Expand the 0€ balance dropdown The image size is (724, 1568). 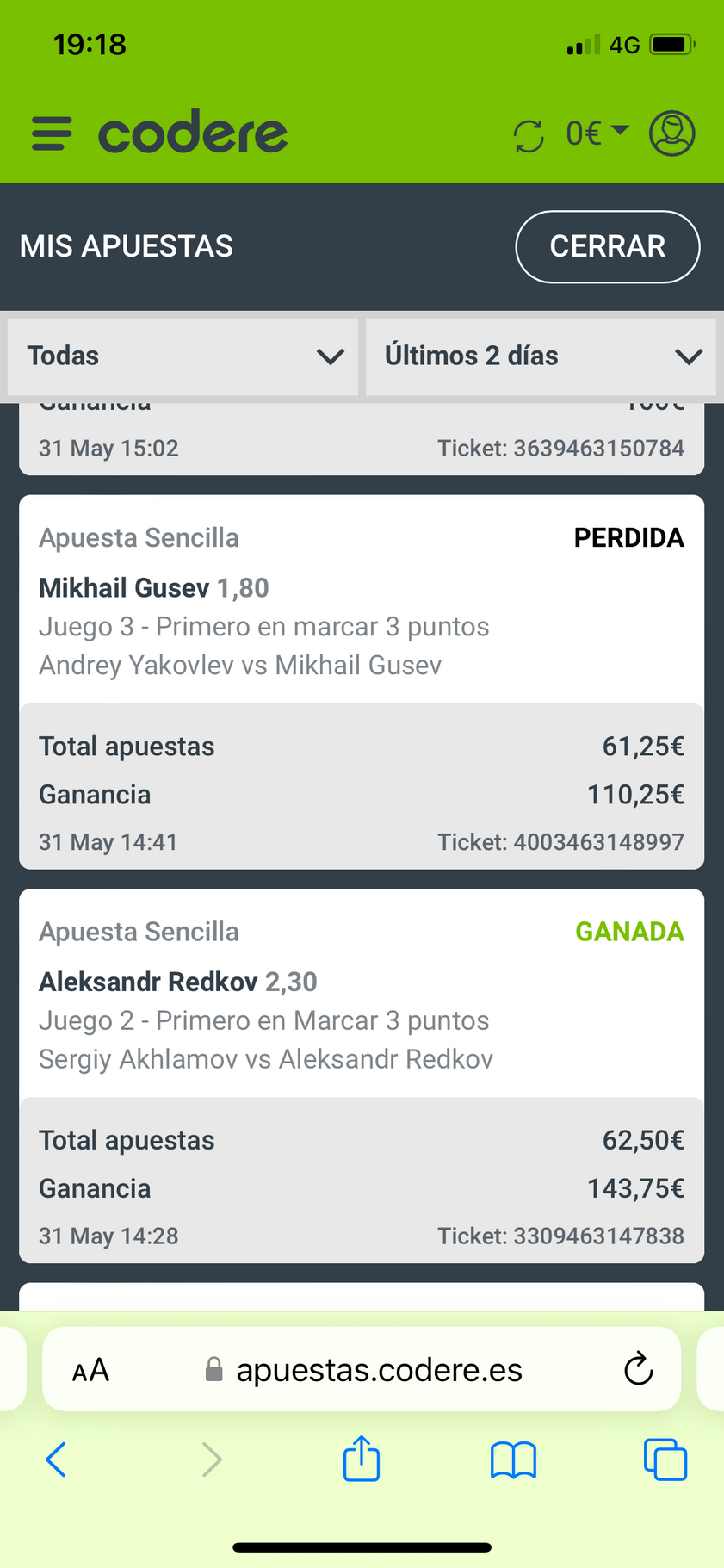(597, 133)
